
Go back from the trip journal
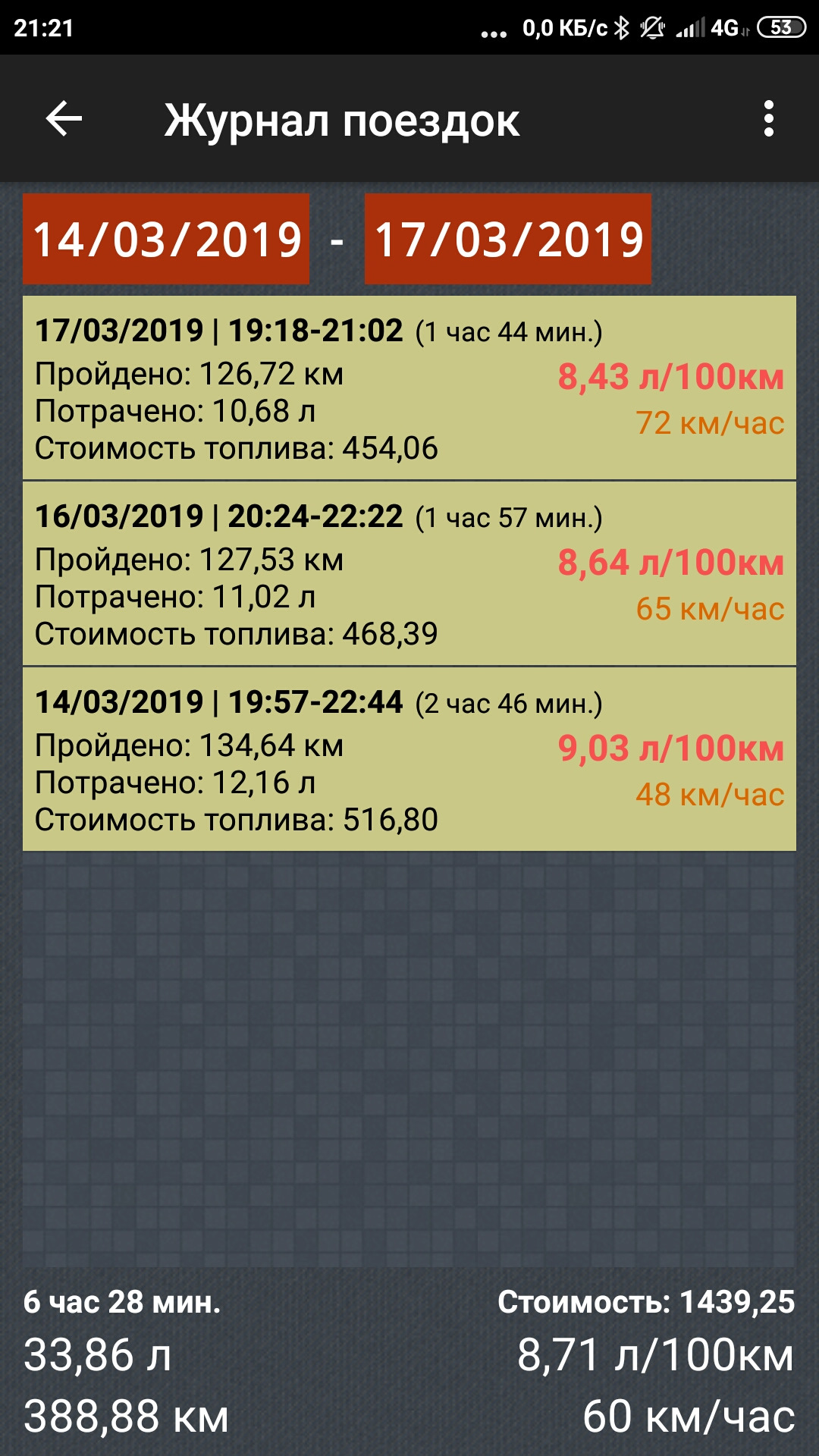tap(64, 119)
